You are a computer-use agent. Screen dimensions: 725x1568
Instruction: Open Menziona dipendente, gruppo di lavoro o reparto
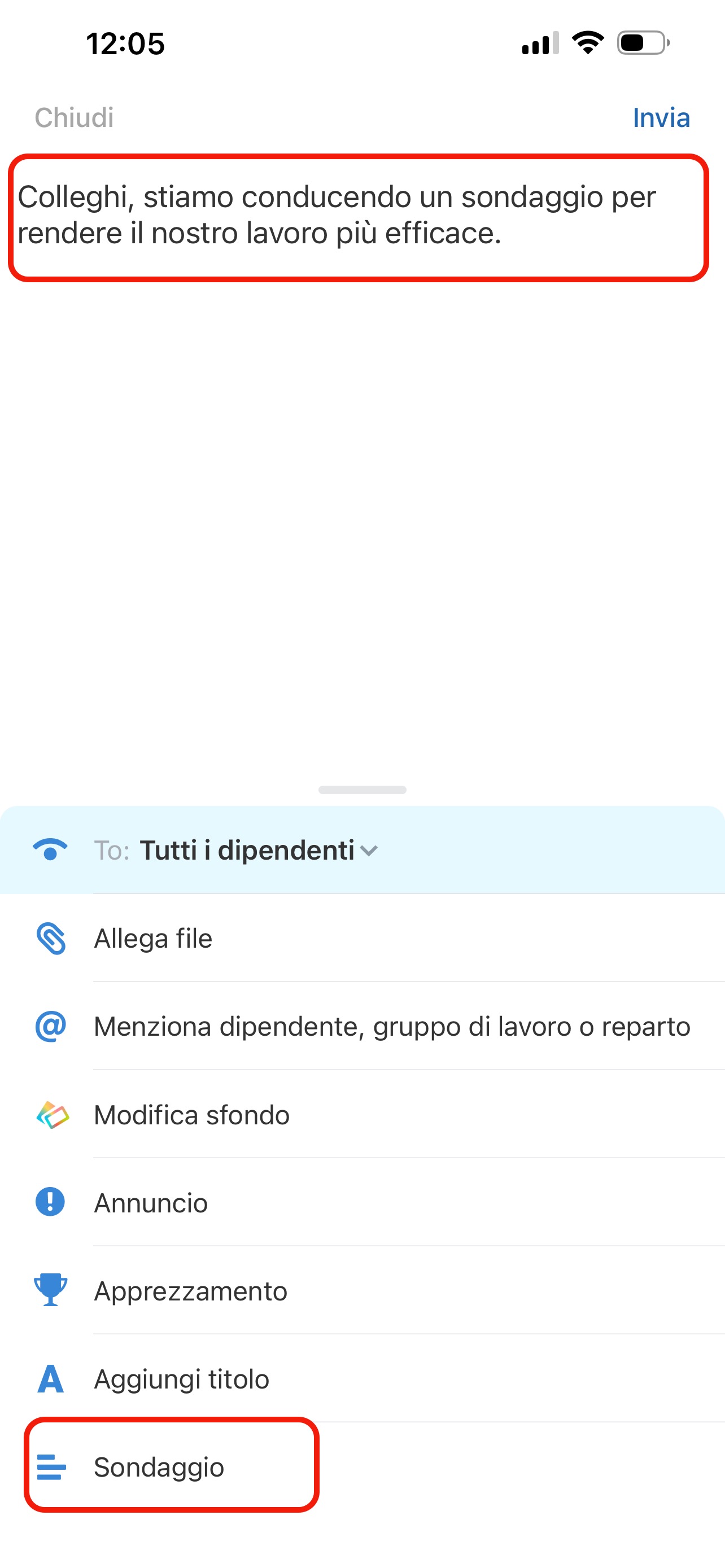tap(391, 1027)
